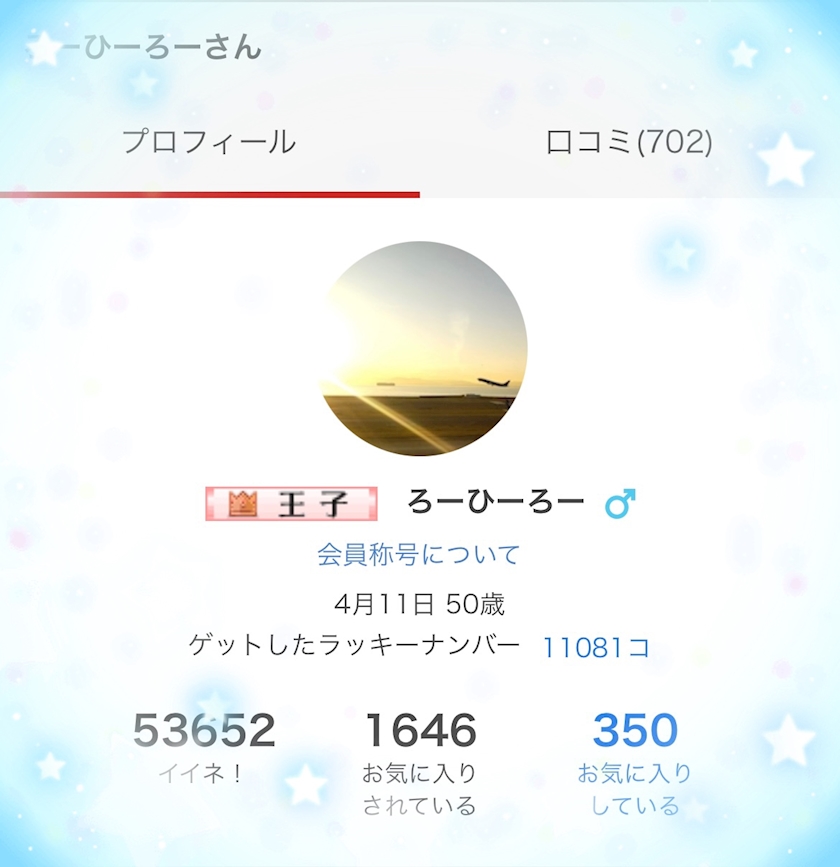The width and height of the screenshot is (840, 867).
Task: View the 11081コ lucky numbers list
Action: (x=596, y=647)
